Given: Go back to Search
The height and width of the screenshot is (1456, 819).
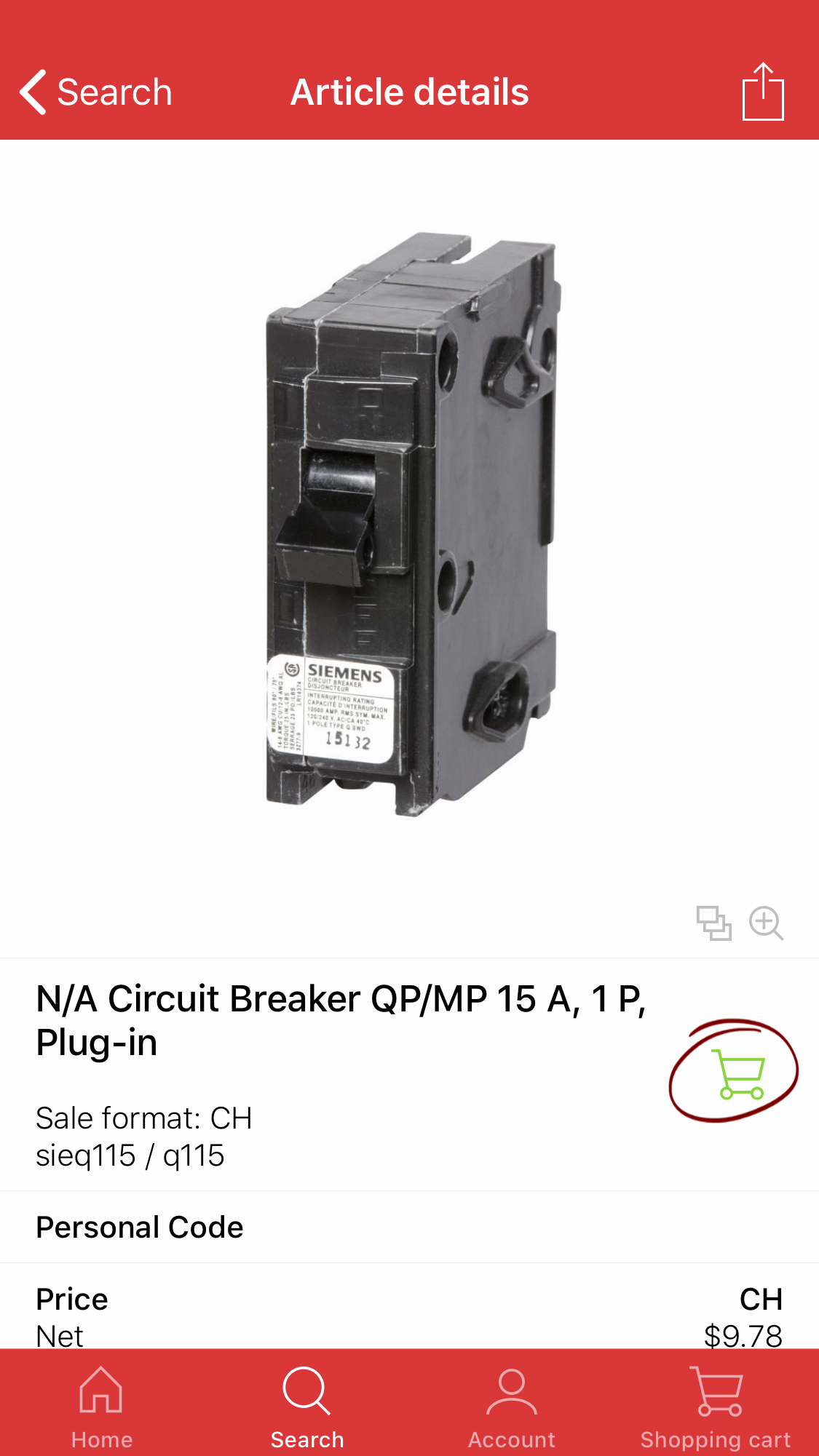Looking at the screenshot, I should click(95, 92).
